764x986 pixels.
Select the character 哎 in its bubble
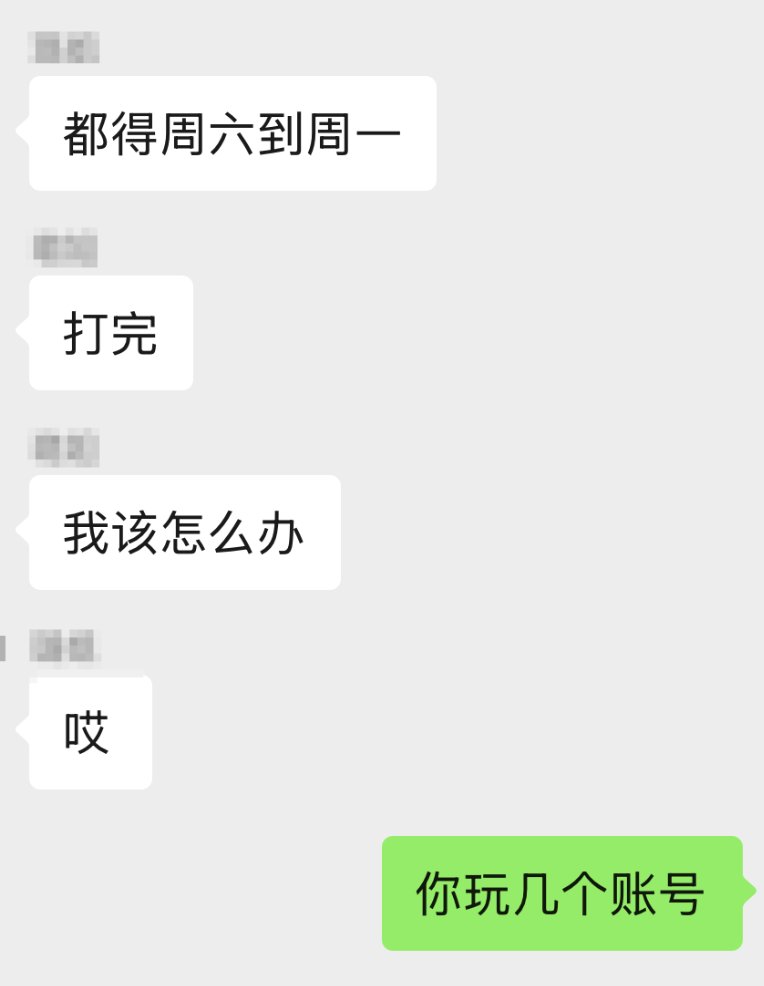pos(83,731)
